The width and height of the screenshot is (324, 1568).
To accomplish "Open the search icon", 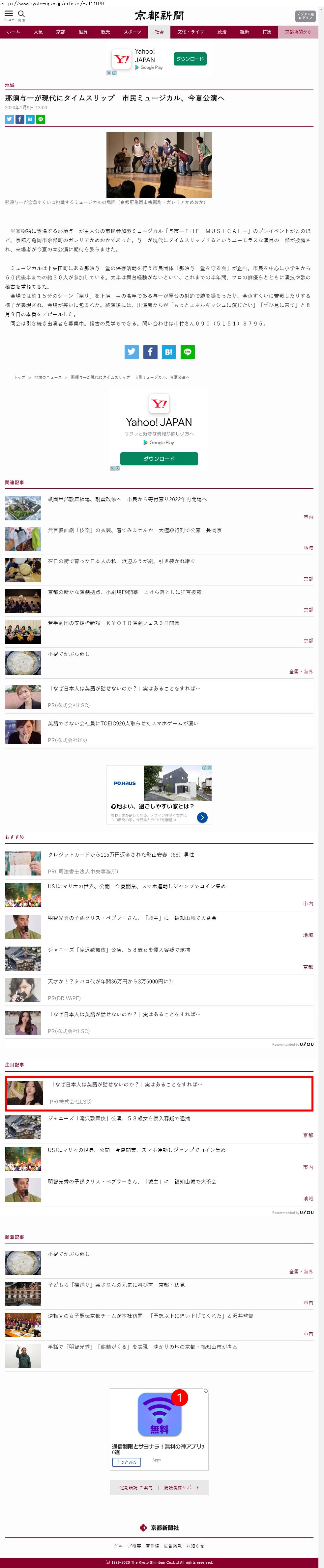I will click(x=21, y=14).
